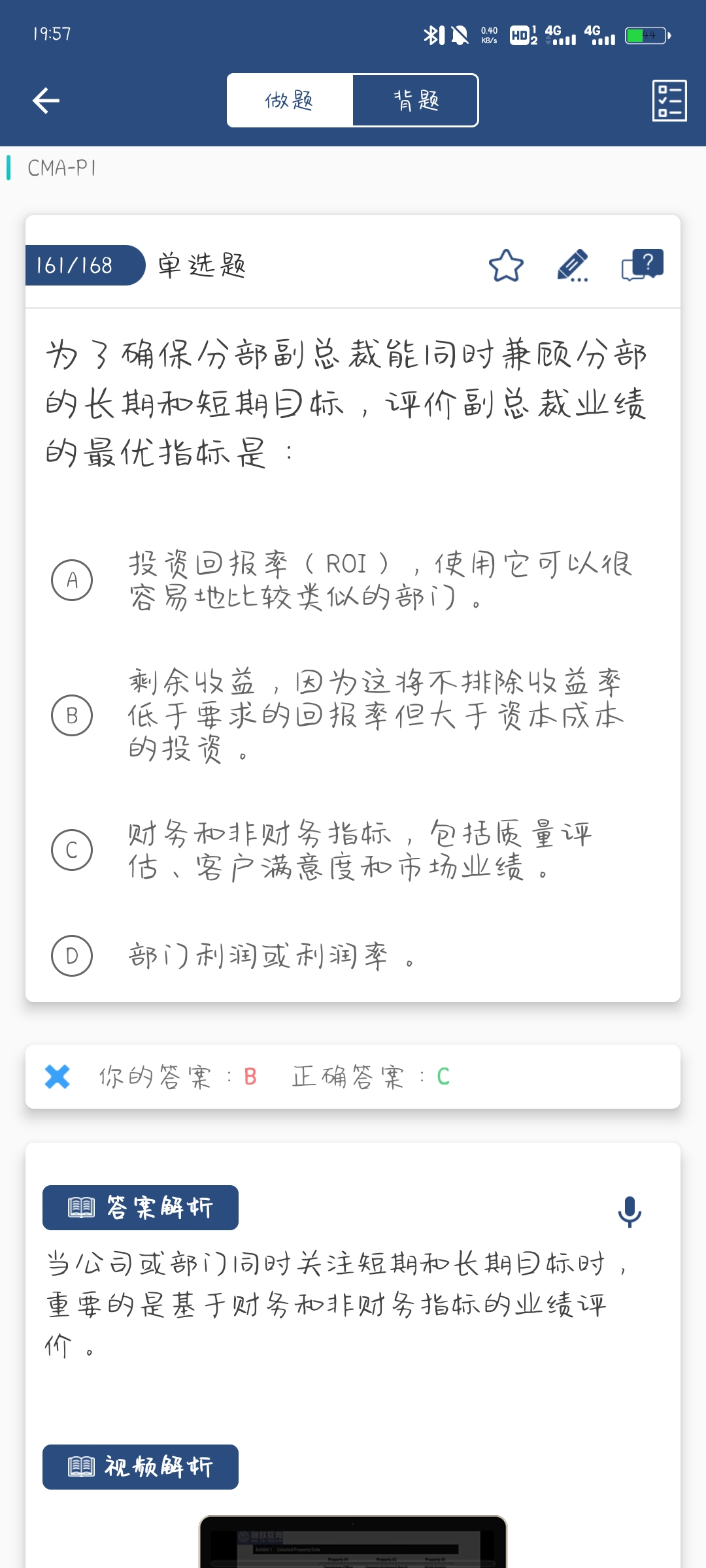
Task: Open the question feedback bubble
Action: point(642,265)
